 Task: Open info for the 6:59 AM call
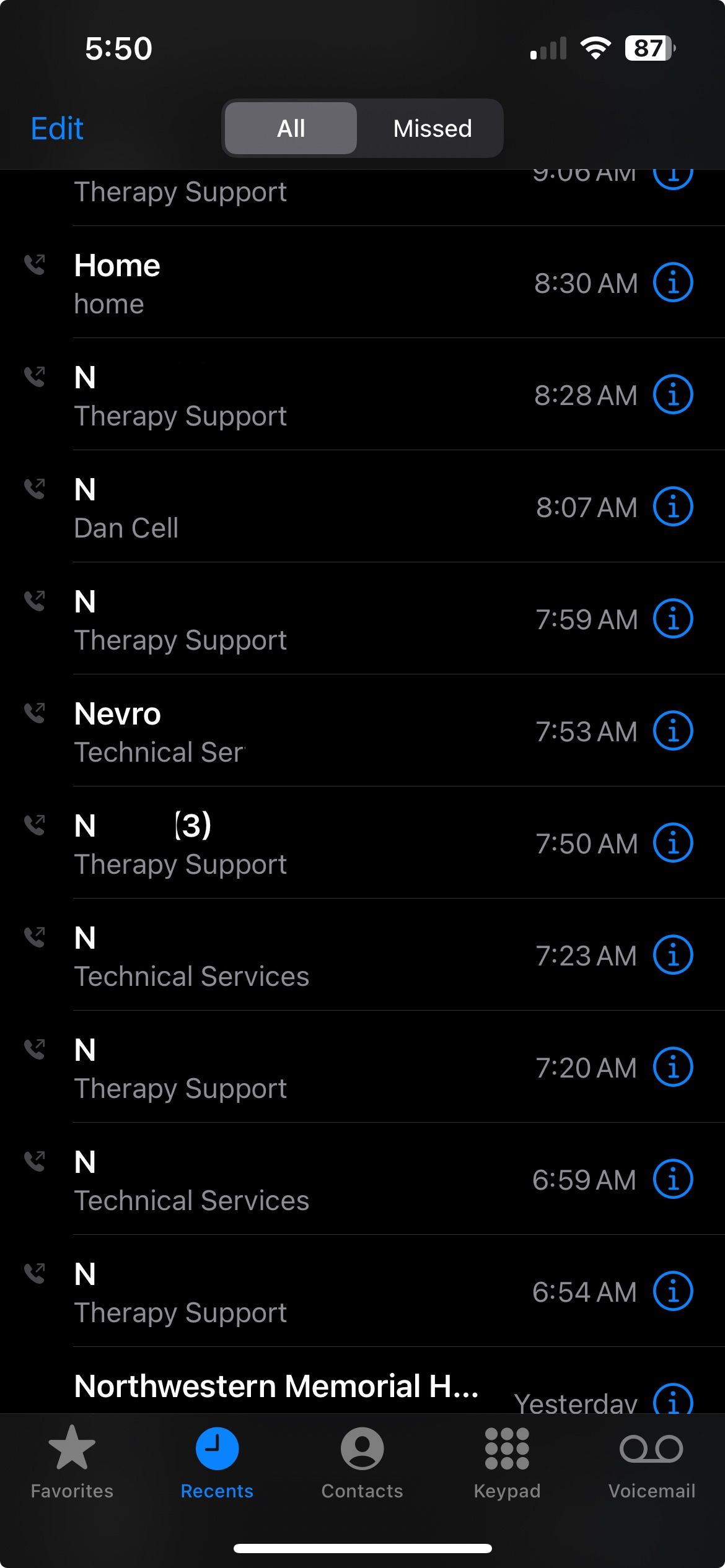673,1179
